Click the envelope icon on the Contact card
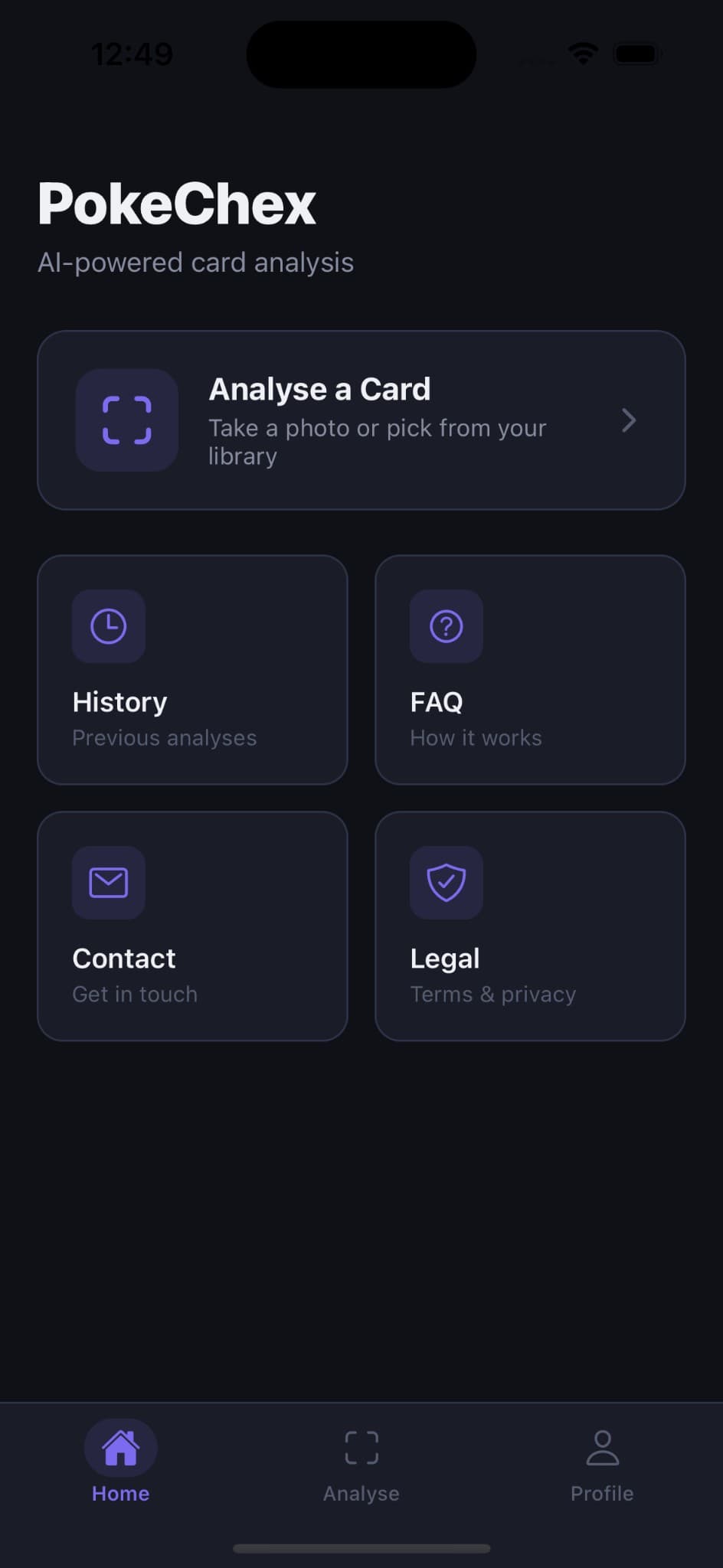This screenshot has height=1568, width=723. pos(108,882)
